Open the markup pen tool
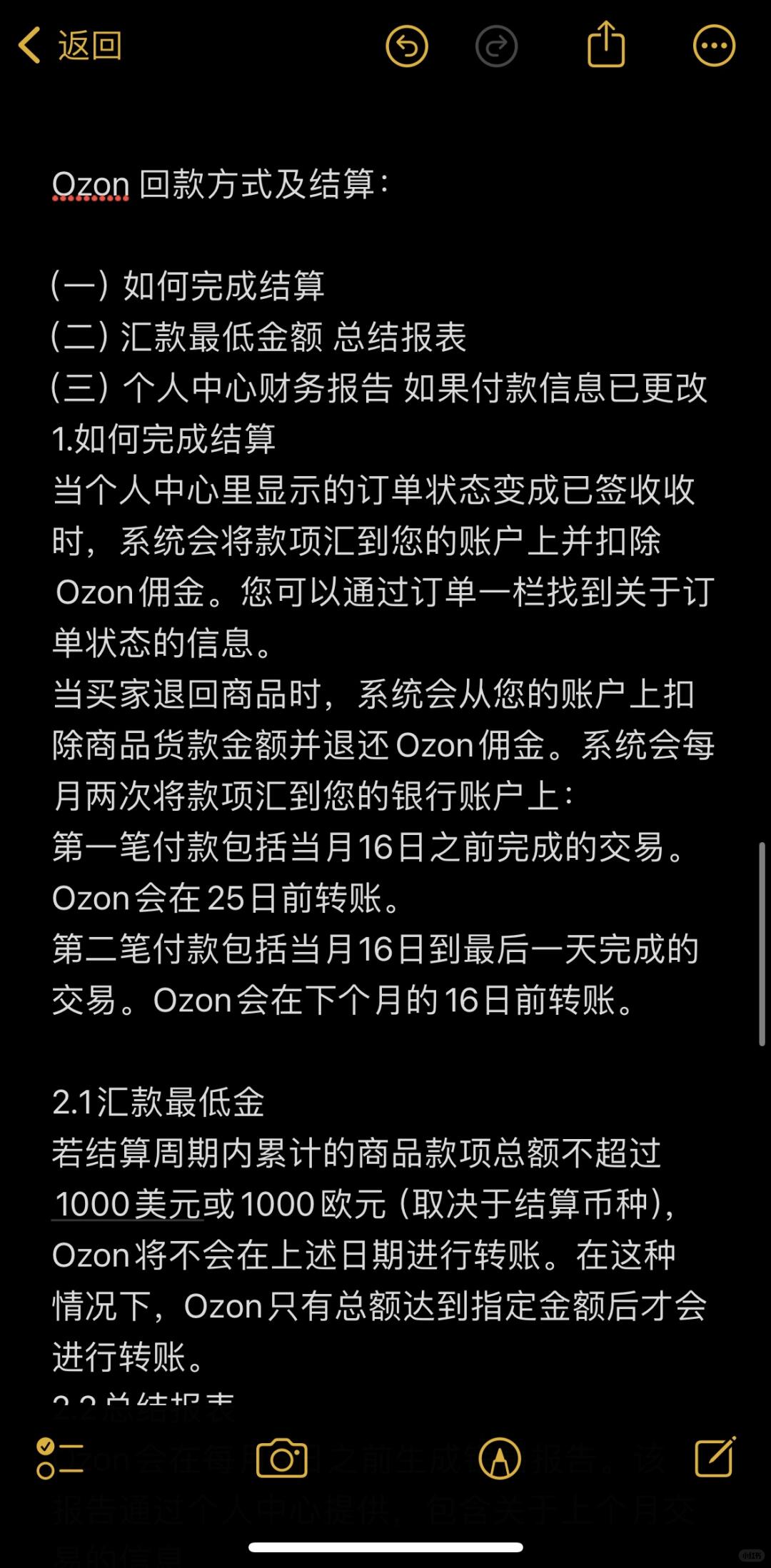This screenshot has height=1568, width=771. 500,1458
